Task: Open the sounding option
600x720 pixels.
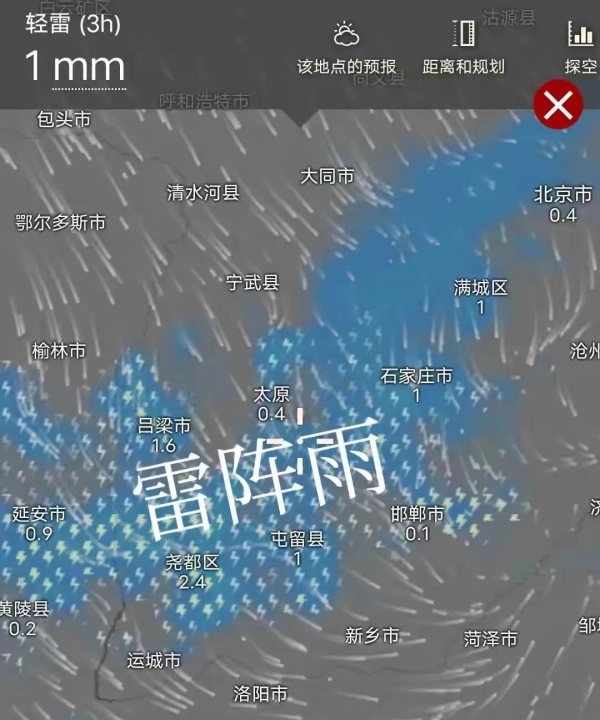Action: [581, 48]
